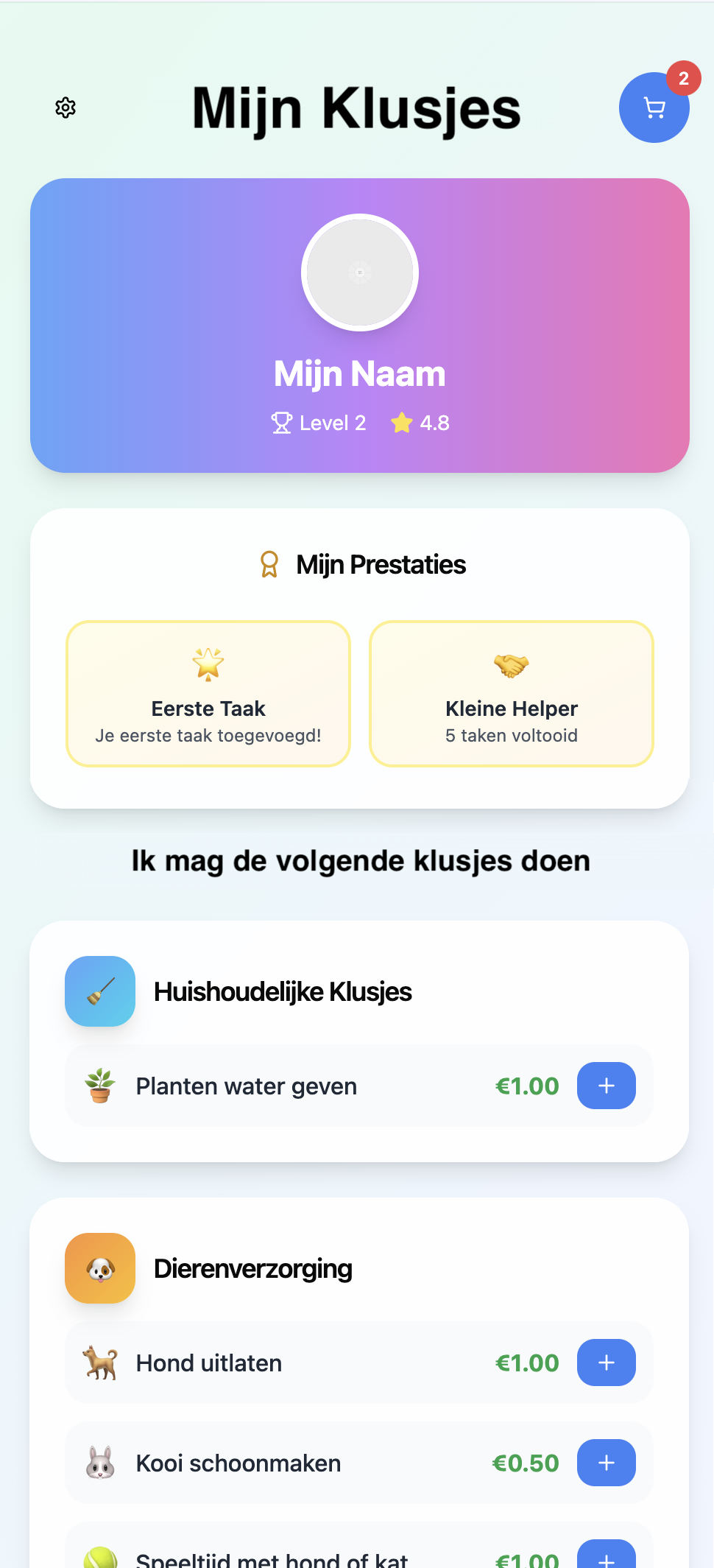Image resolution: width=714 pixels, height=1568 pixels.
Task: Open the Eerste Taak achievement badge
Action: pos(208,693)
